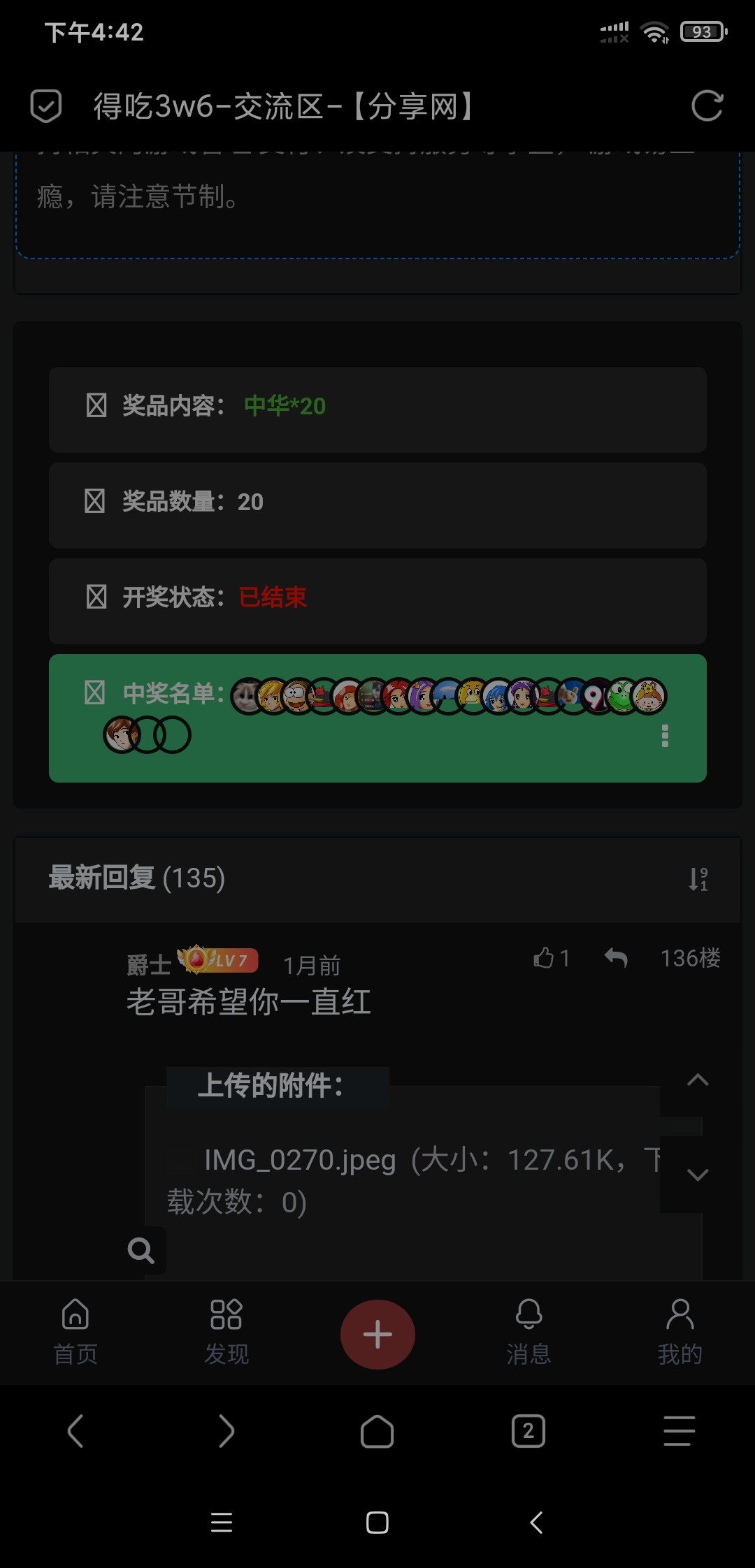
Task: Collapse the attachment section up arrow
Action: [x=698, y=1080]
